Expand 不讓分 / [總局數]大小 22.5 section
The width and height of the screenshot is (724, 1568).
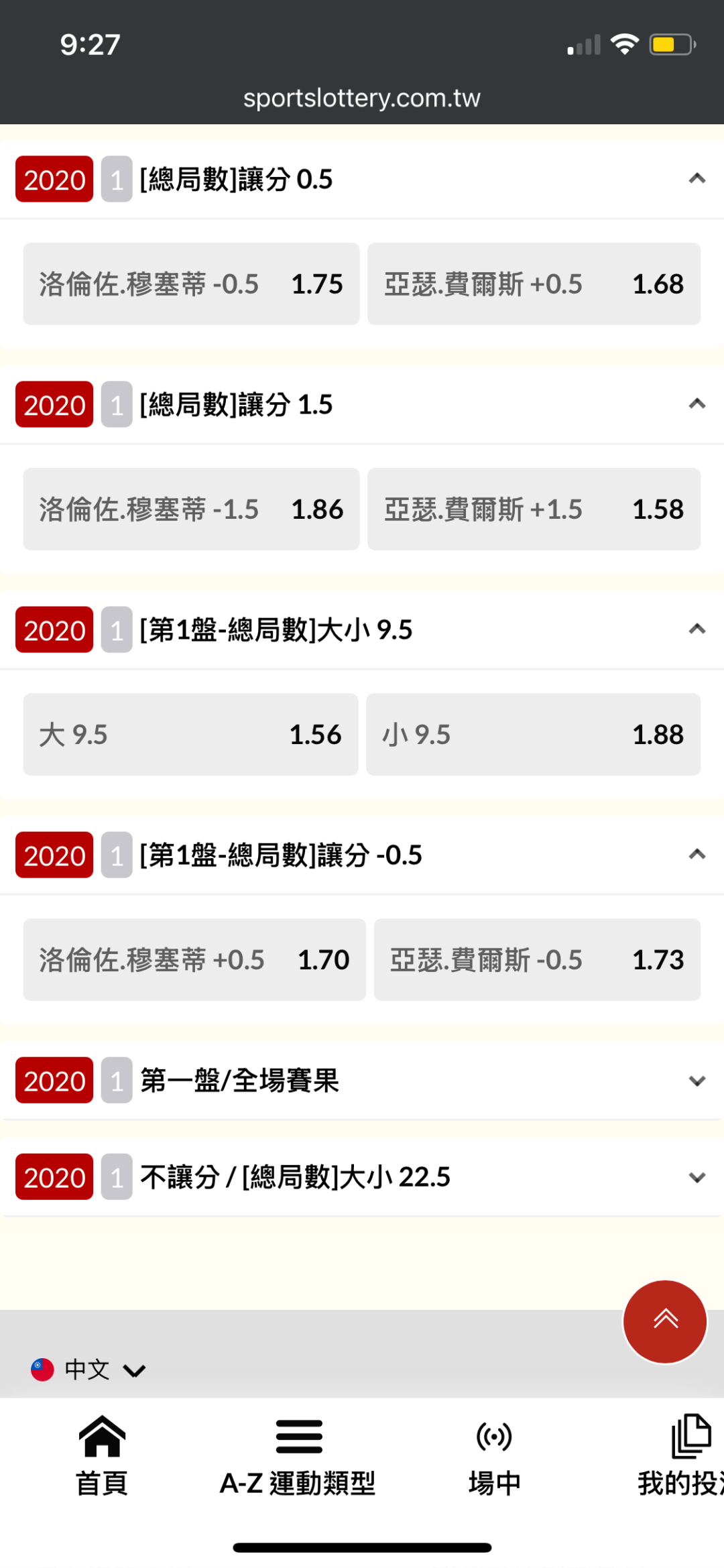pyautogui.click(x=697, y=1177)
